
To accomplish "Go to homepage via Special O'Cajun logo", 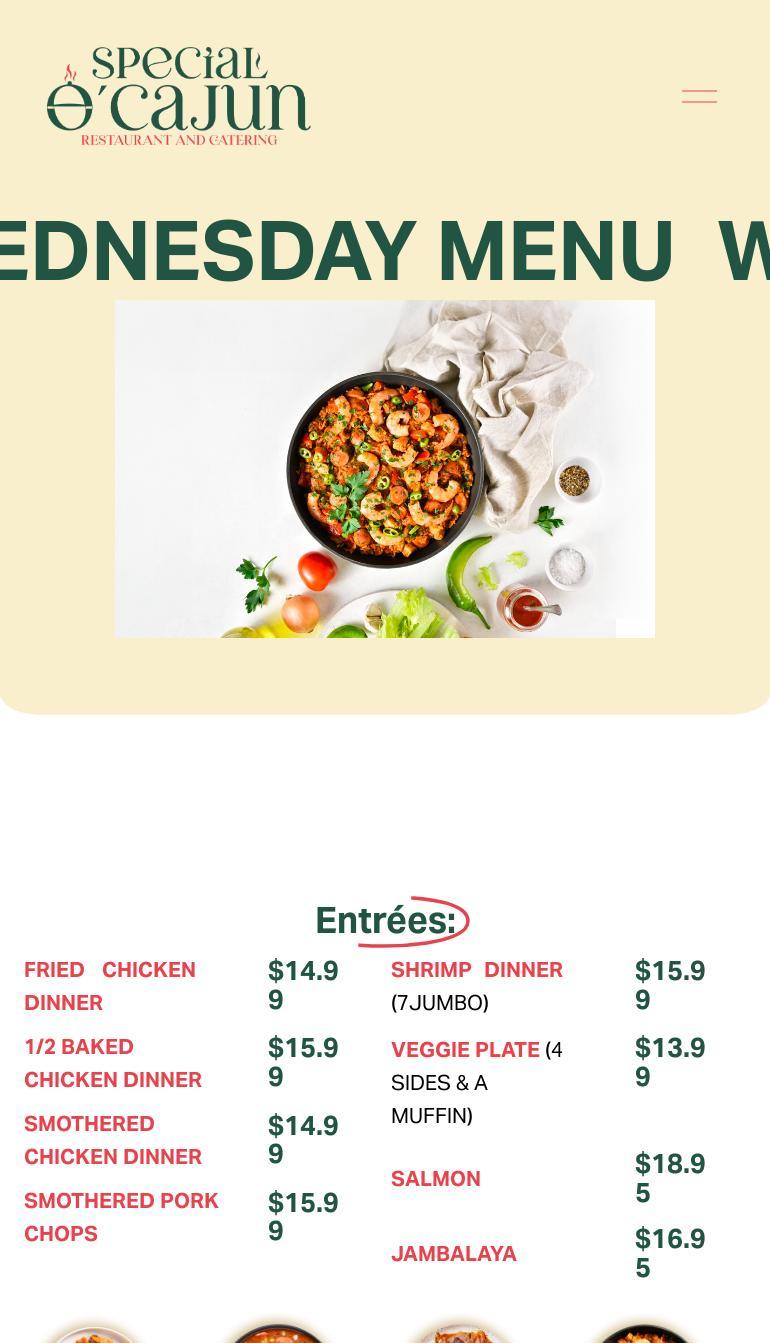I will pyautogui.click(x=179, y=96).
